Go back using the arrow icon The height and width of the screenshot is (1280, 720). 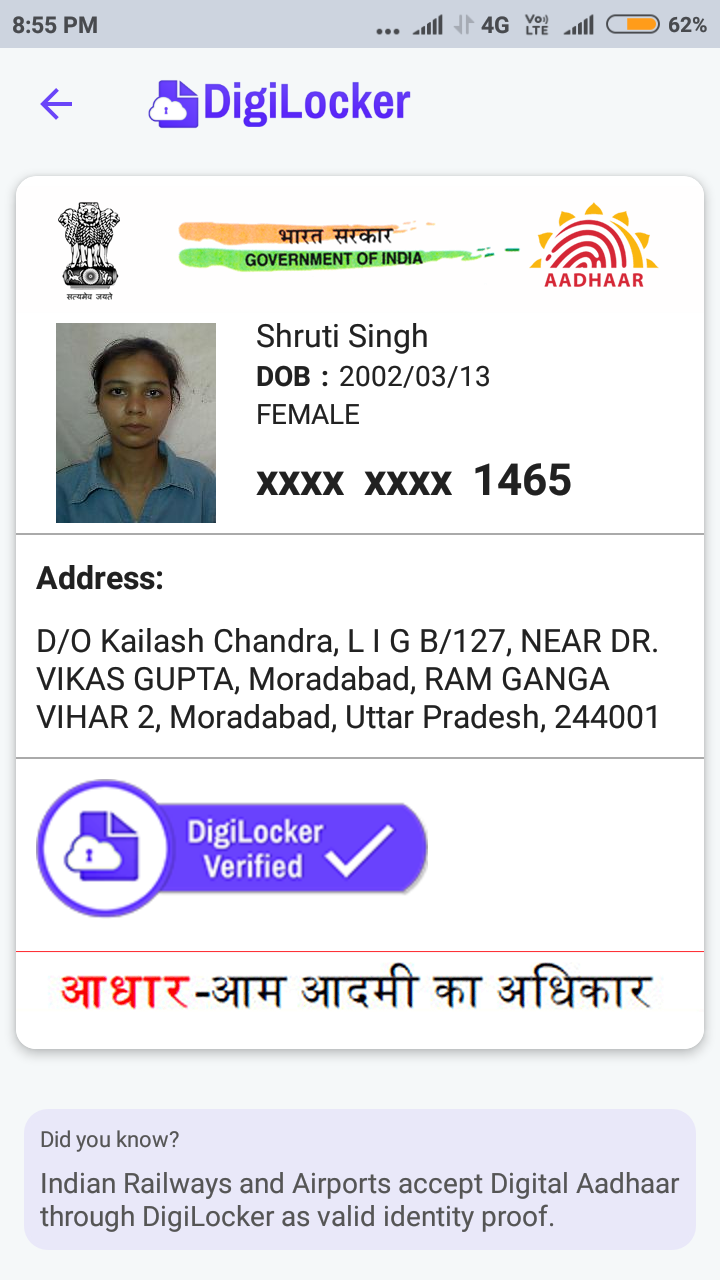[56, 104]
